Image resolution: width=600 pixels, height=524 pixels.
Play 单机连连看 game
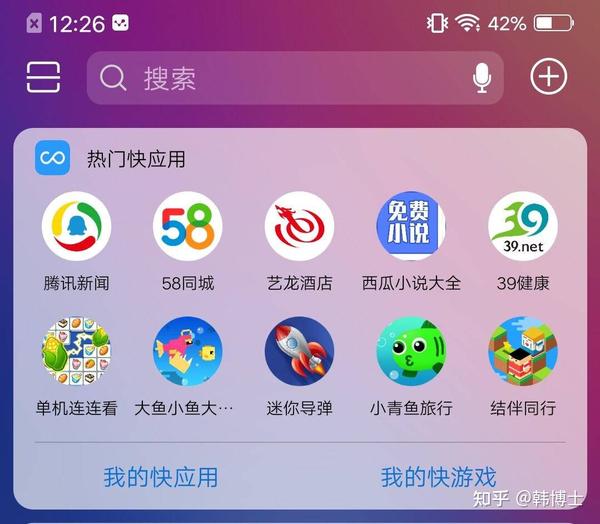tap(76, 352)
